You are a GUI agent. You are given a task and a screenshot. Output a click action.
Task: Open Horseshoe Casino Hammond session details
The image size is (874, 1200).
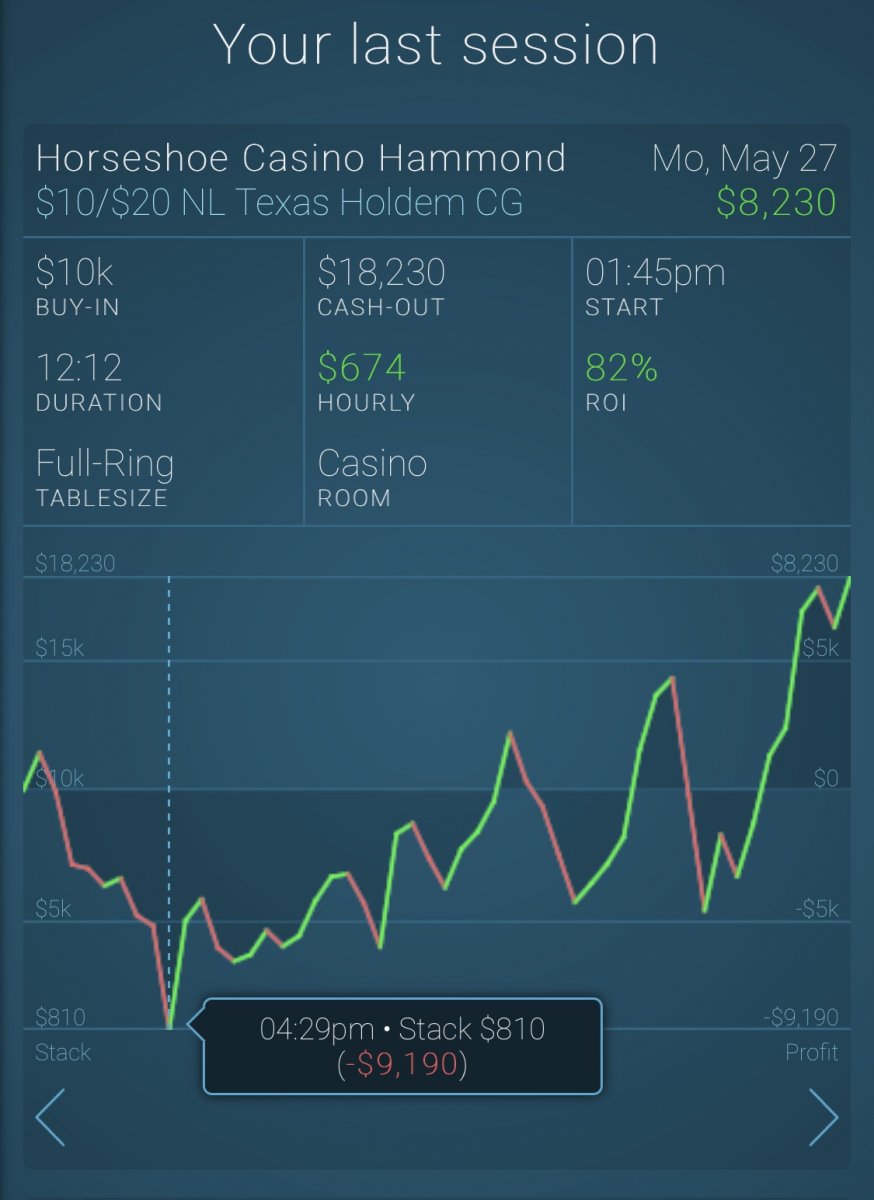point(300,159)
